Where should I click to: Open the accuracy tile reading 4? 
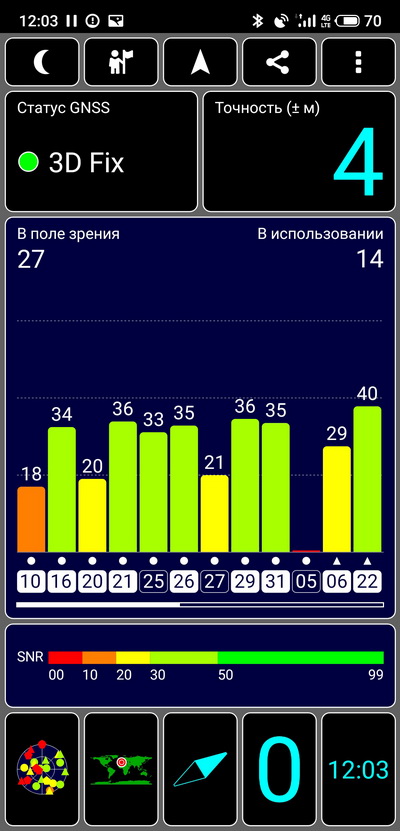[x=299, y=152]
